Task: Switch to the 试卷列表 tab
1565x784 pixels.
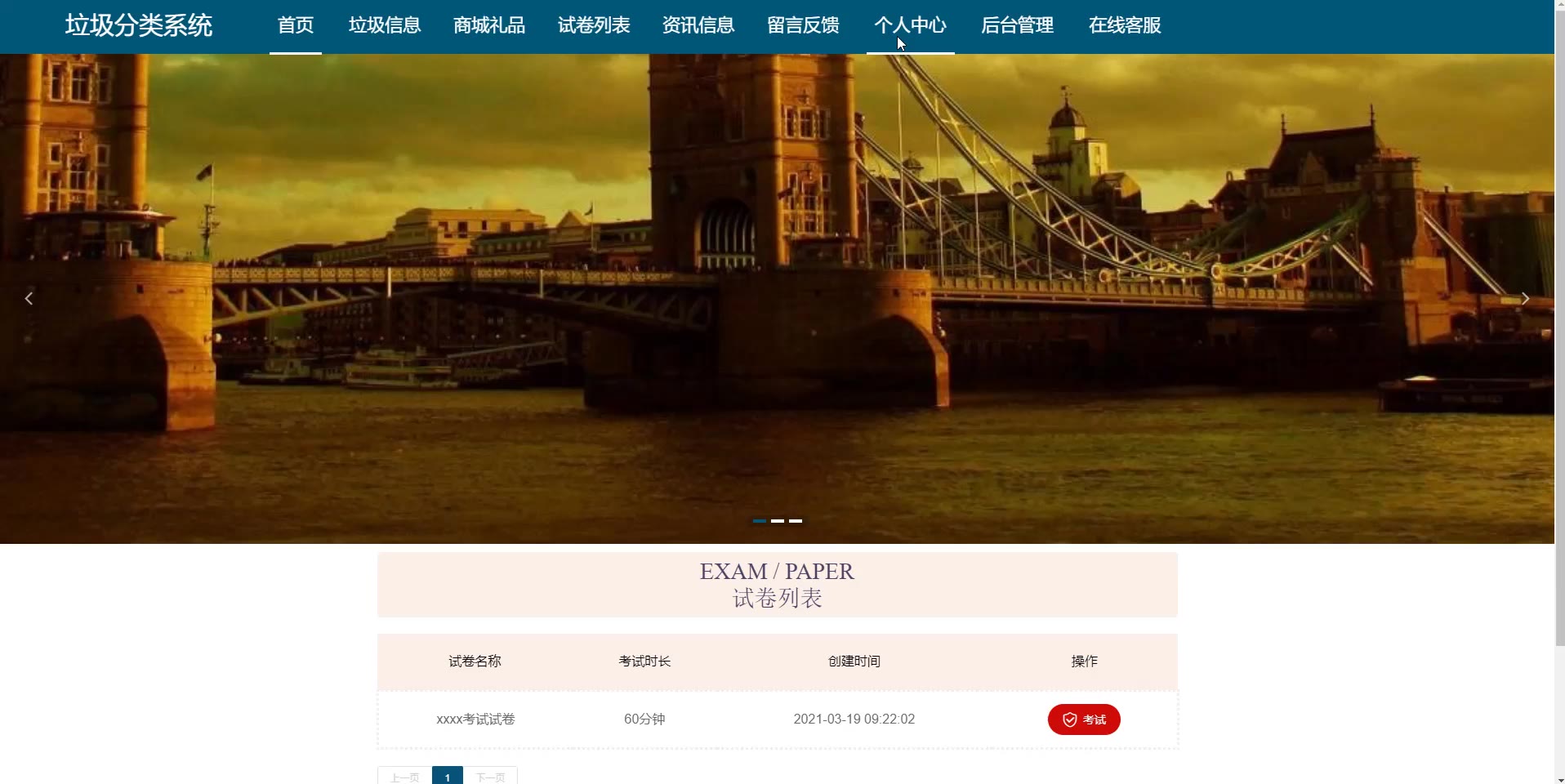Action: [593, 25]
